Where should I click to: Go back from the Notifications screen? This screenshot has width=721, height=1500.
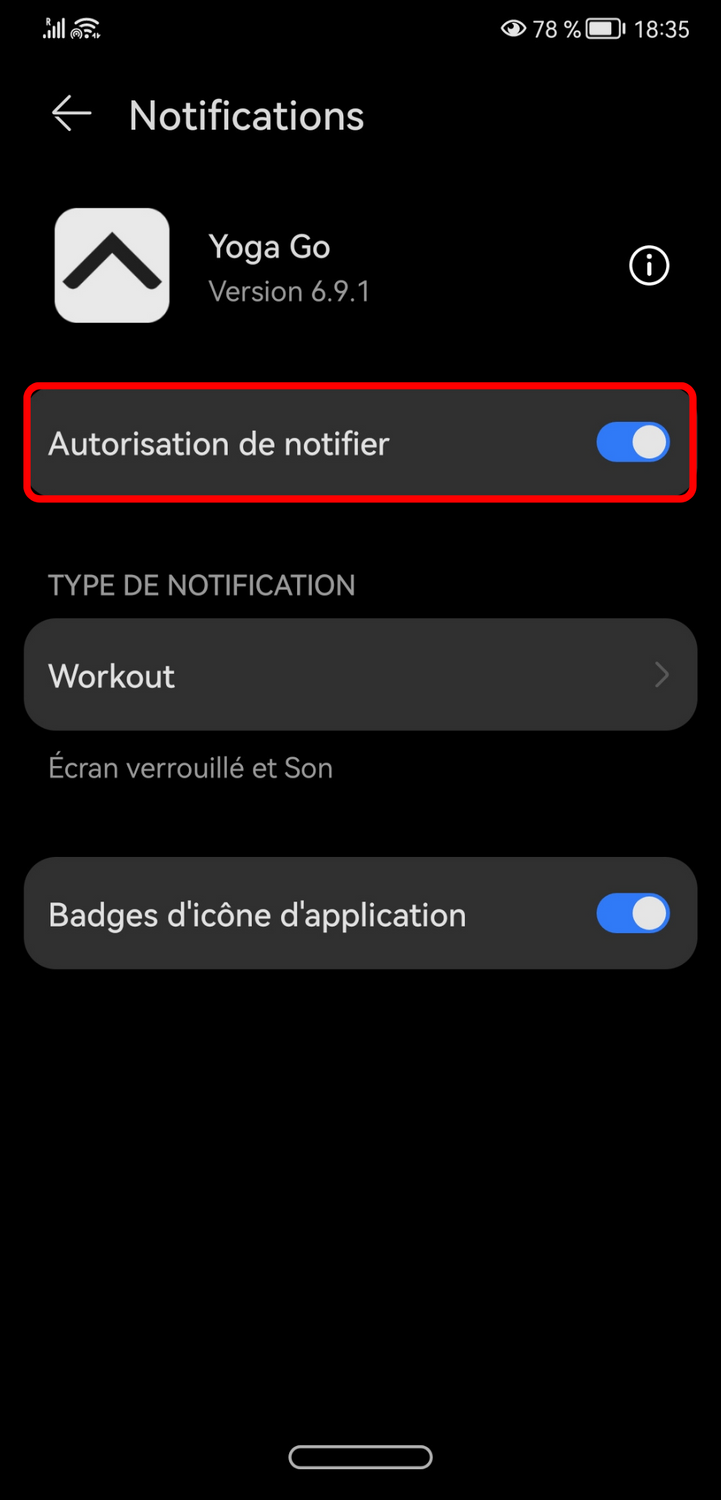[x=71, y=114]
